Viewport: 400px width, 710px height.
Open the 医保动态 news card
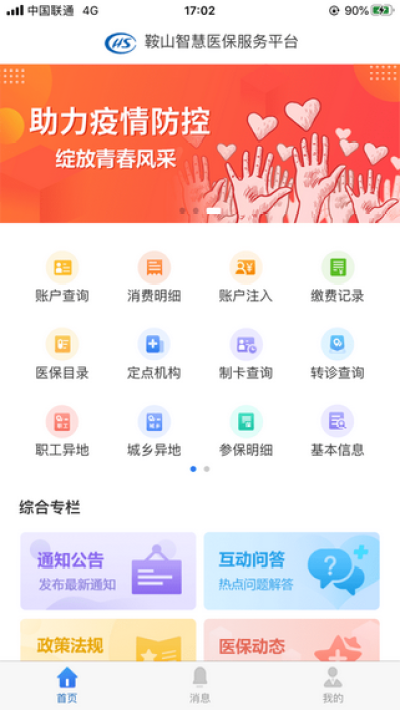[x=292, y=640]
